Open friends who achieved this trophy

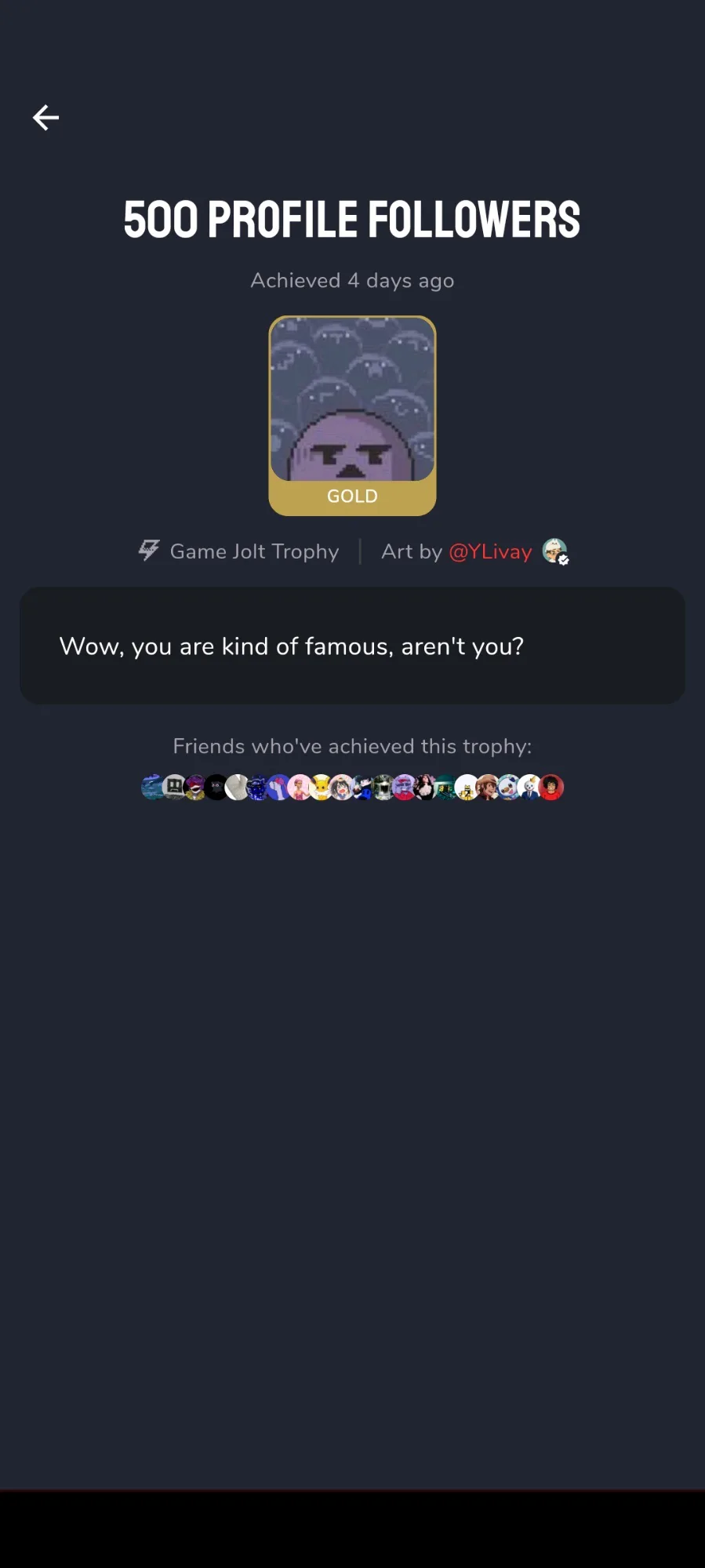point(352,787)
